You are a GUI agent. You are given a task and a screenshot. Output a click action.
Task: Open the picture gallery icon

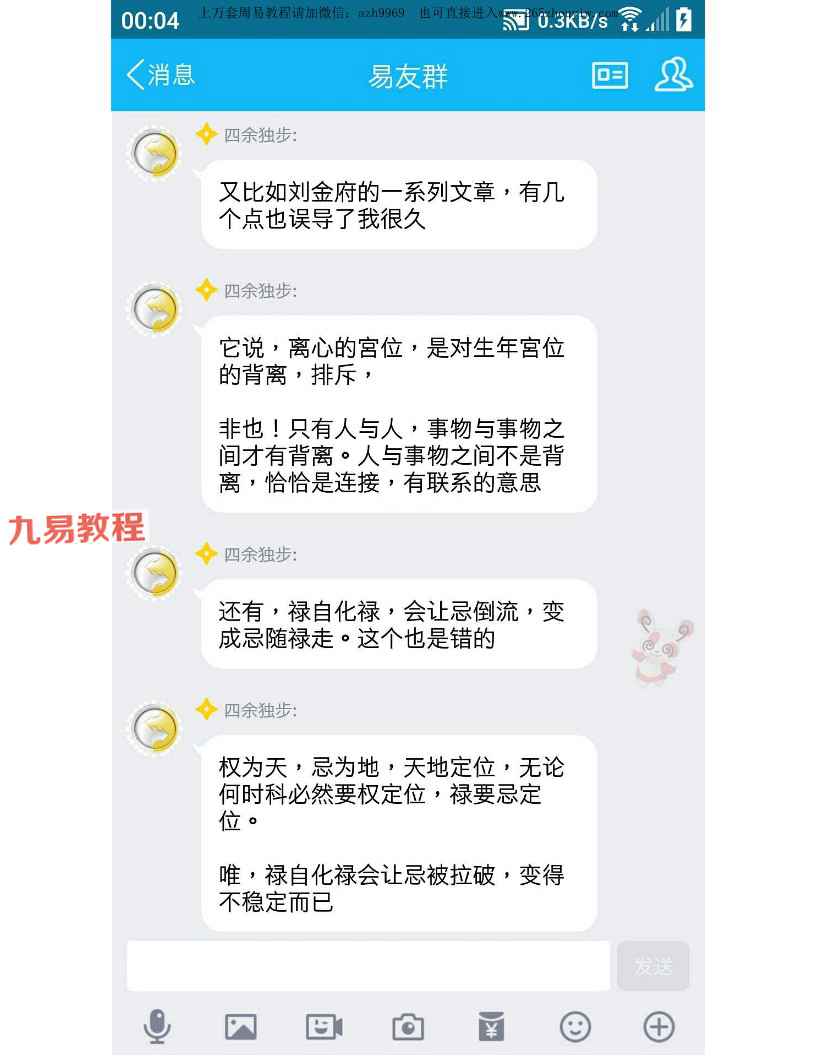tap(240, 1026)
